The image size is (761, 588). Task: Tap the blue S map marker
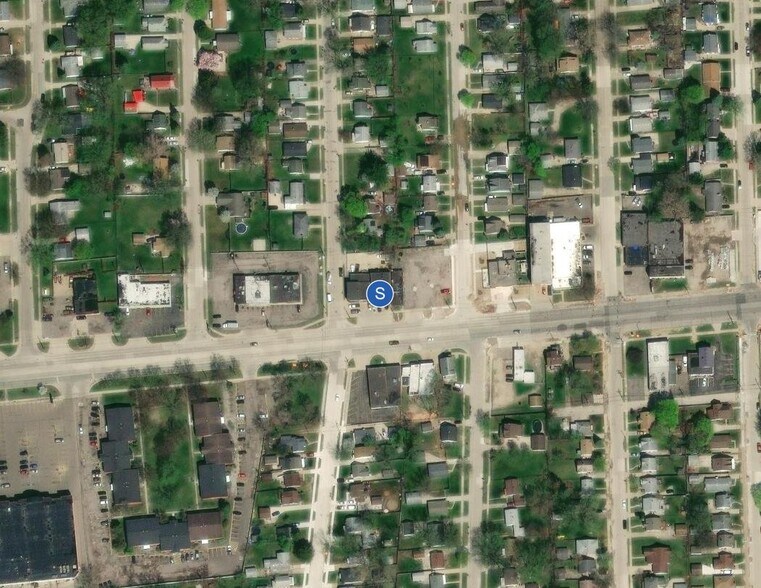click(x=379, y=294)
